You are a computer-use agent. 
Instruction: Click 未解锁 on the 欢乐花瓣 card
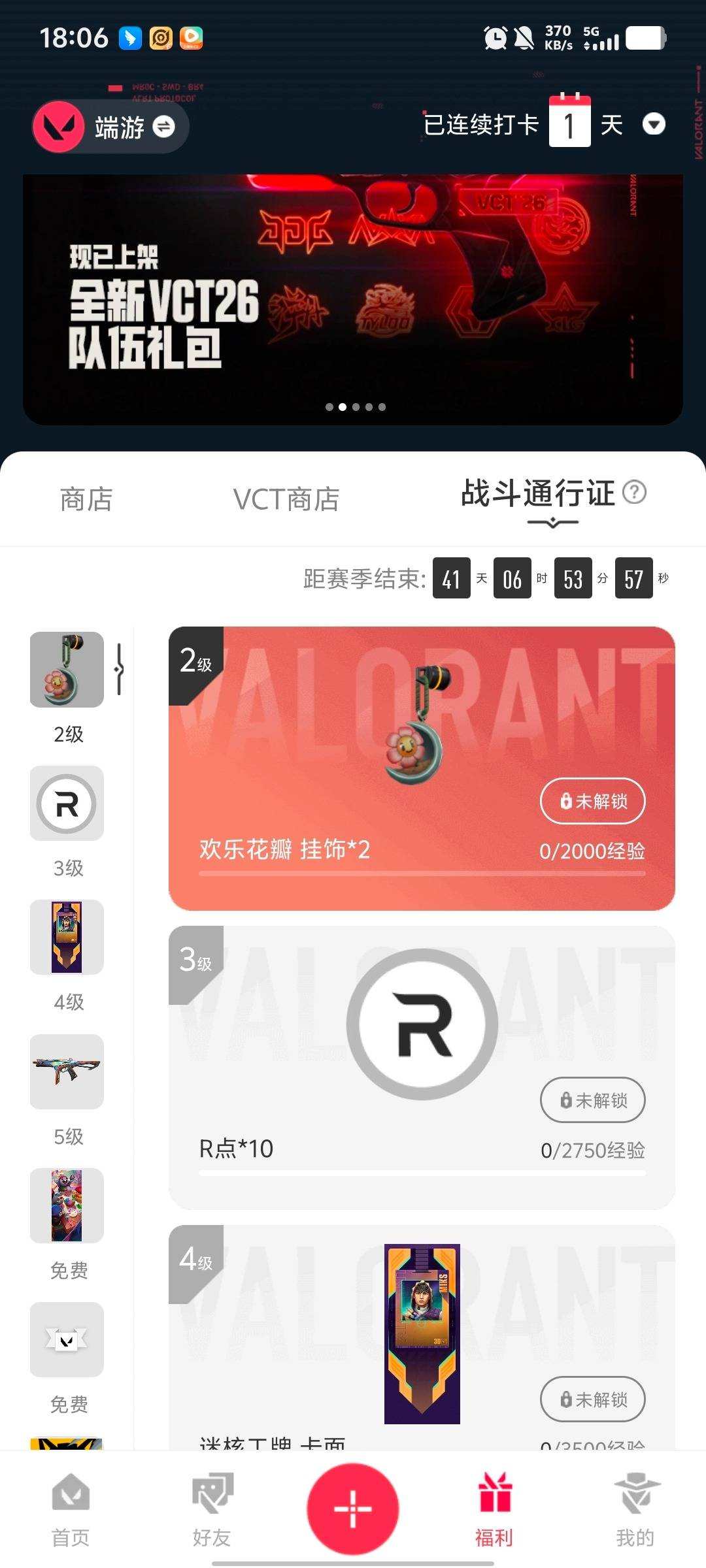tap(592, 801)
